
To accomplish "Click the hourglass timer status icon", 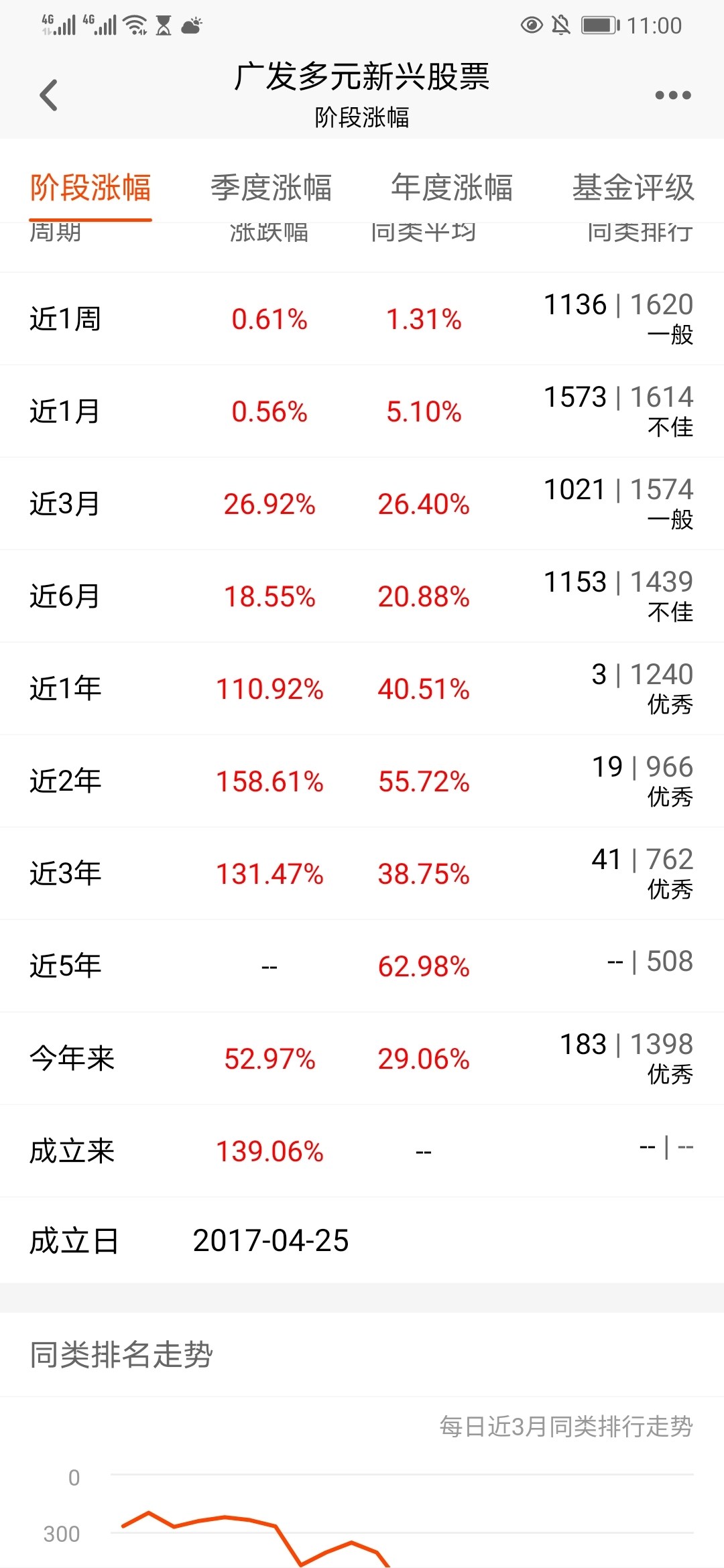I will coord(163,24).
